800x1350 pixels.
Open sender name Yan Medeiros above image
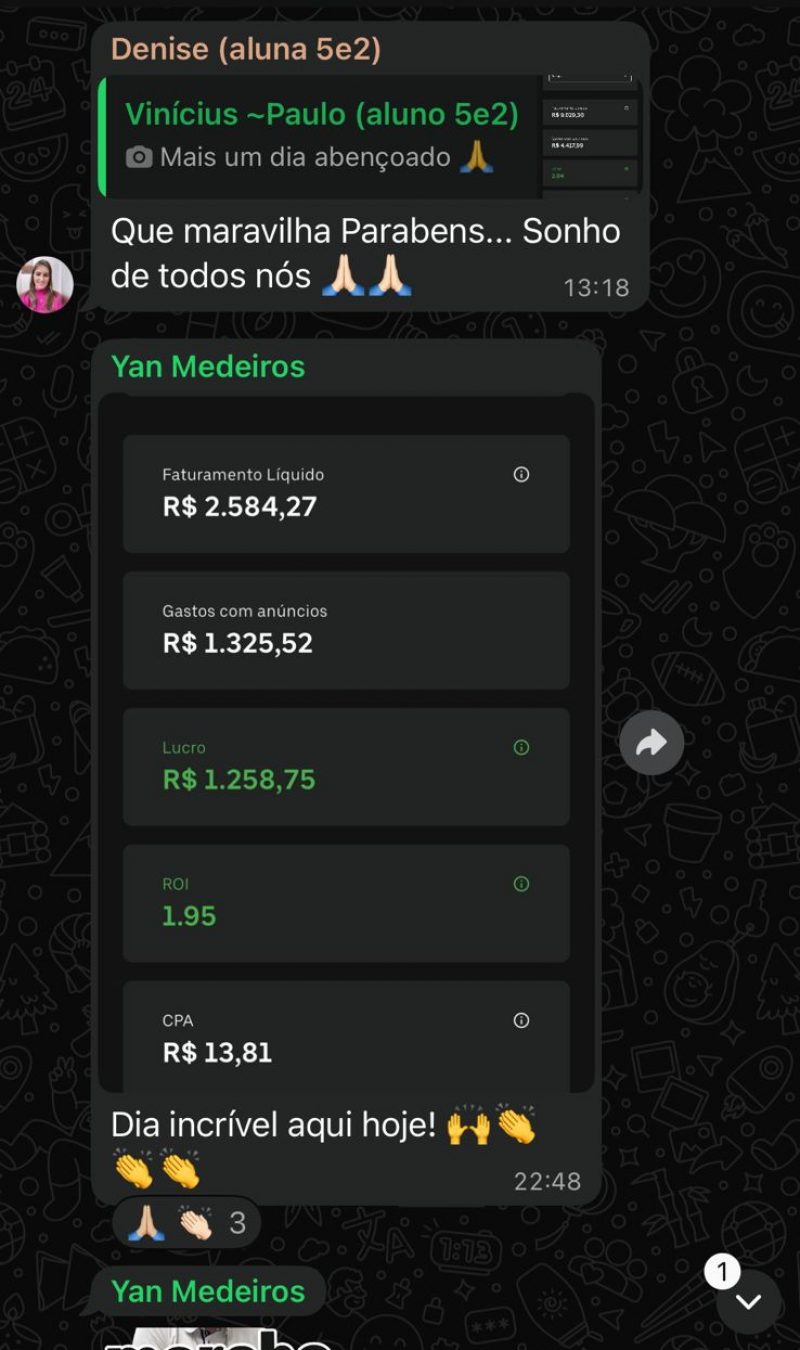pos(208,367)
